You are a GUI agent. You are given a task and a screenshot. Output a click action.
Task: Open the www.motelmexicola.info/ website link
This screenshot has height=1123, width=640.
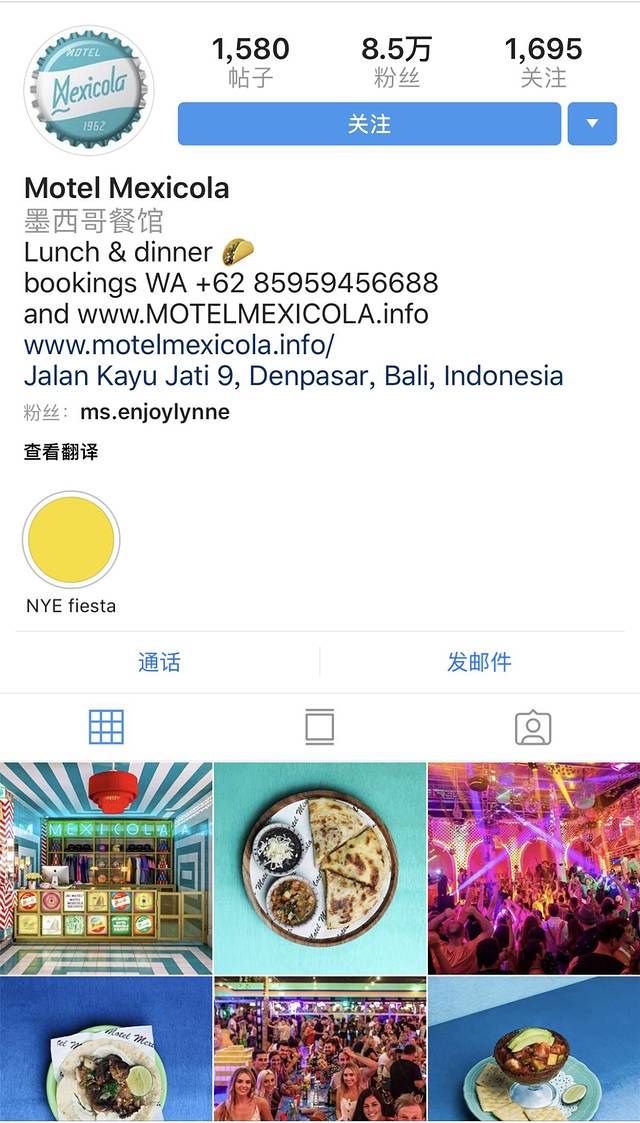179,345
